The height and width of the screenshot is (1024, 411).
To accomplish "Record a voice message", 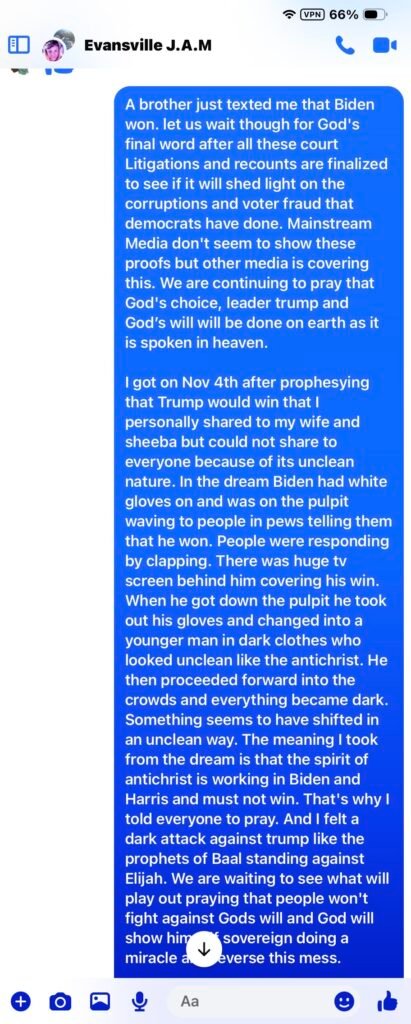I will pyautogui.click(x=139, y=1000).
